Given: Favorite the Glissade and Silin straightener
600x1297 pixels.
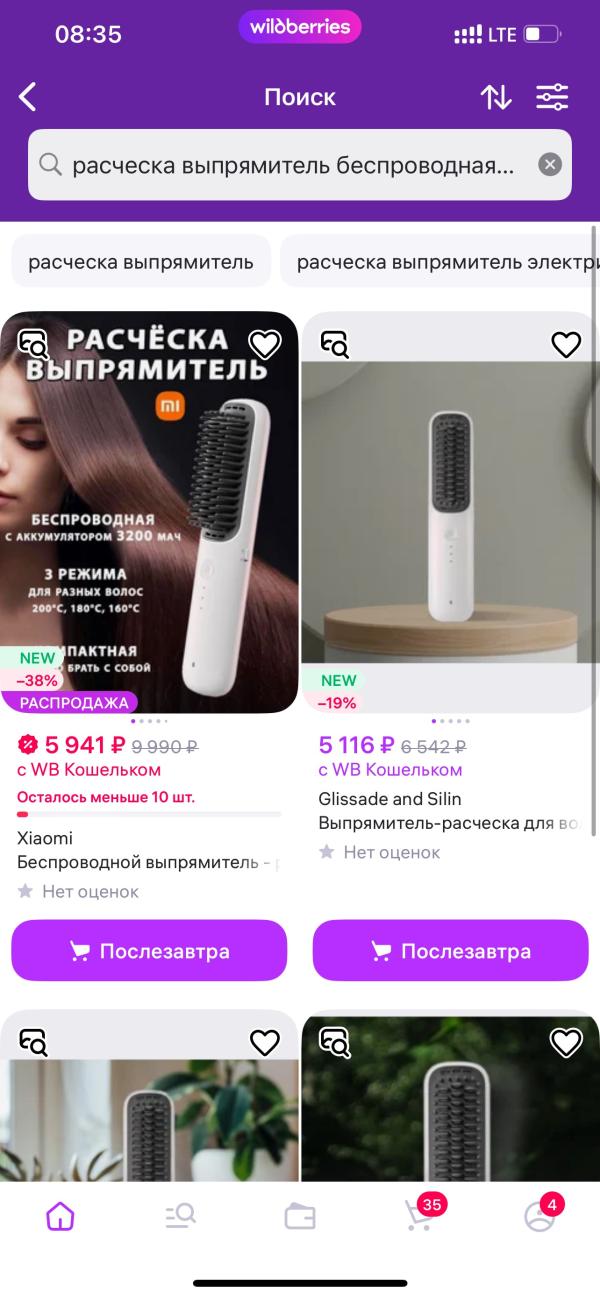Looking at the screenshot, I should (566, 345).
